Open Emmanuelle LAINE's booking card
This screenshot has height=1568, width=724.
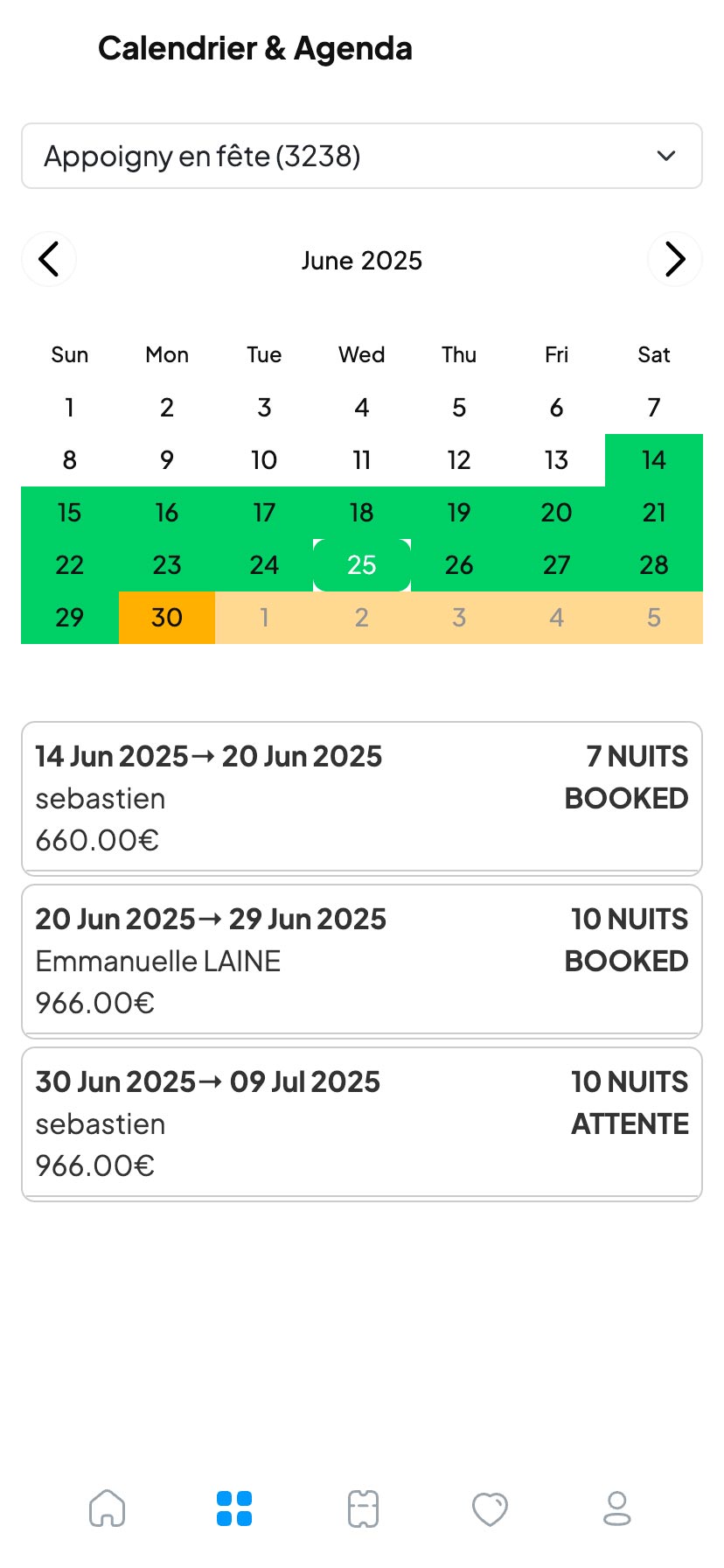click(361, 961)
